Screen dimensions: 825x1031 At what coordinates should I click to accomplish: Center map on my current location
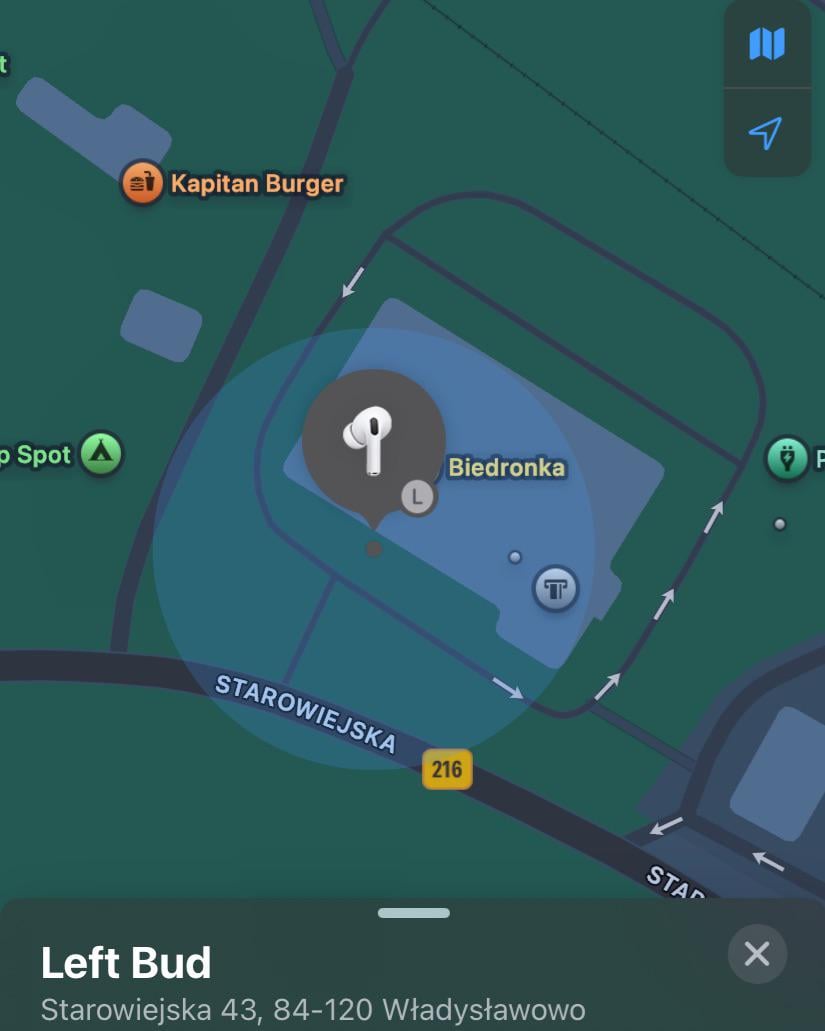click(x=767, y=133)
